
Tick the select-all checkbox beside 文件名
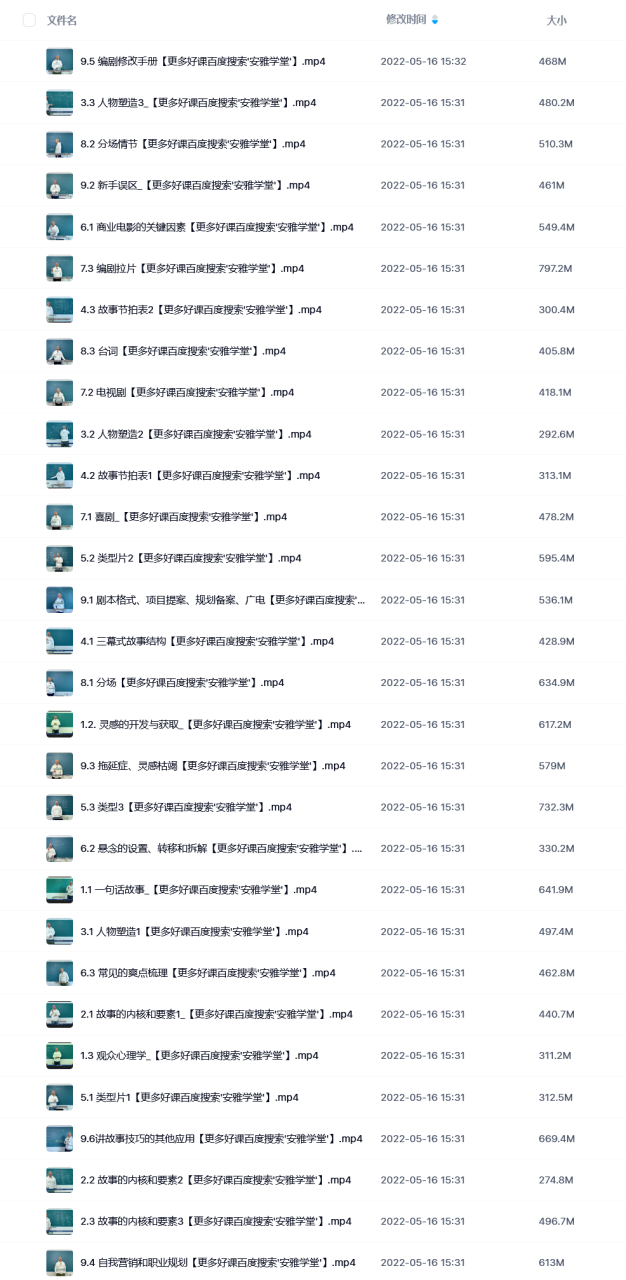[x=29, y=20]
